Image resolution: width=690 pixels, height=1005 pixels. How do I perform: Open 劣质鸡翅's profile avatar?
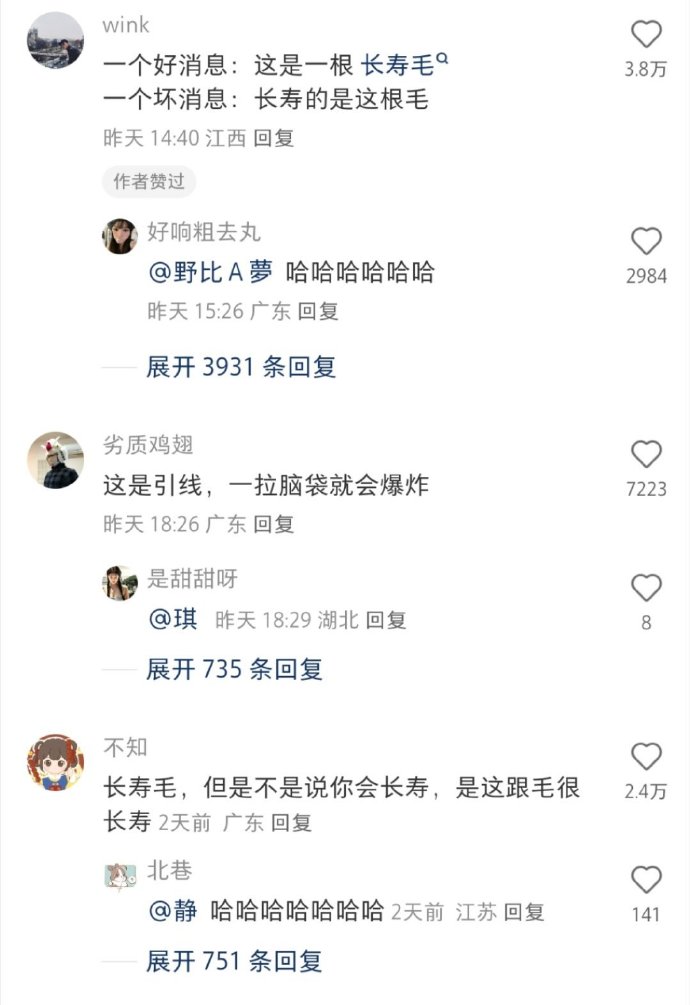55,460
